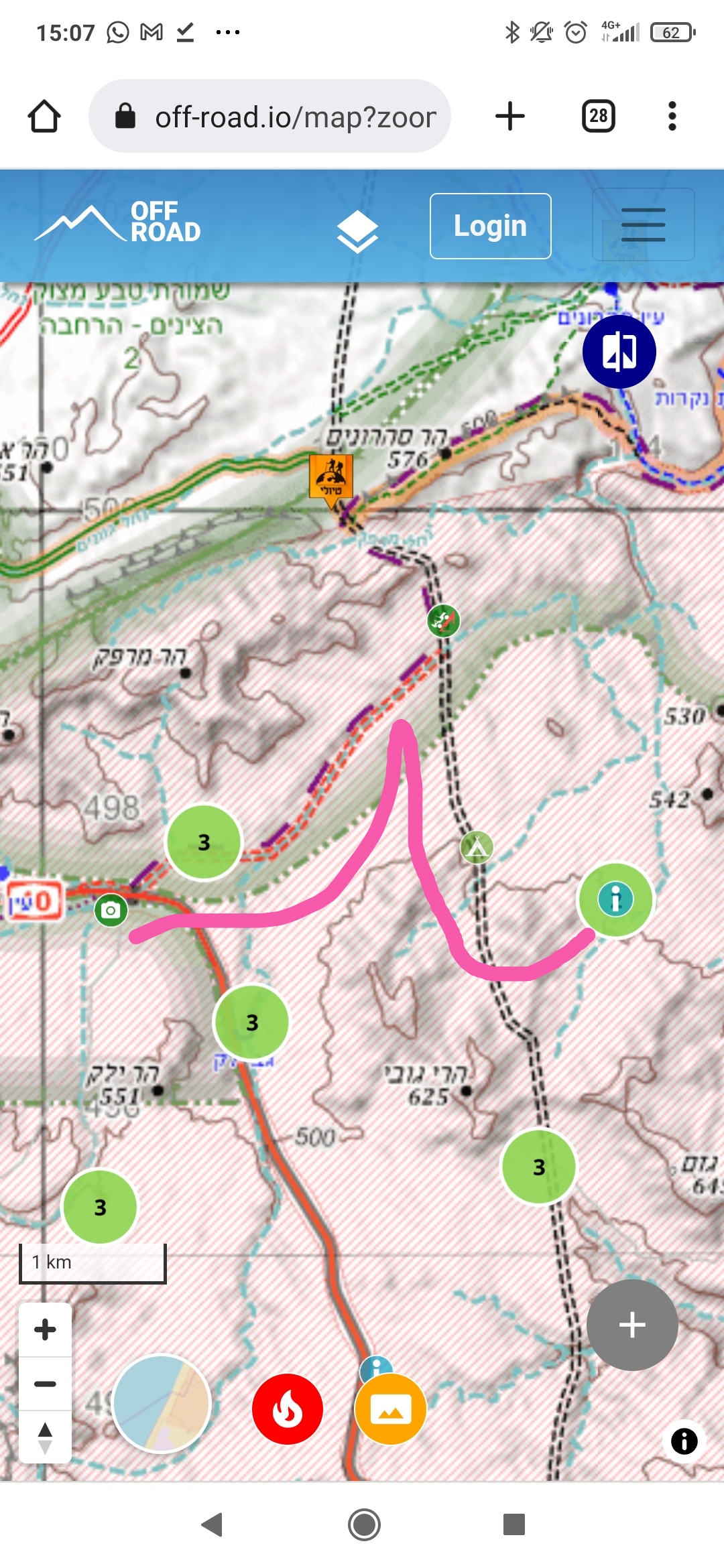Zoom out on the map
This screenshot has width=724, height=1568.
tap(45, 1384)
